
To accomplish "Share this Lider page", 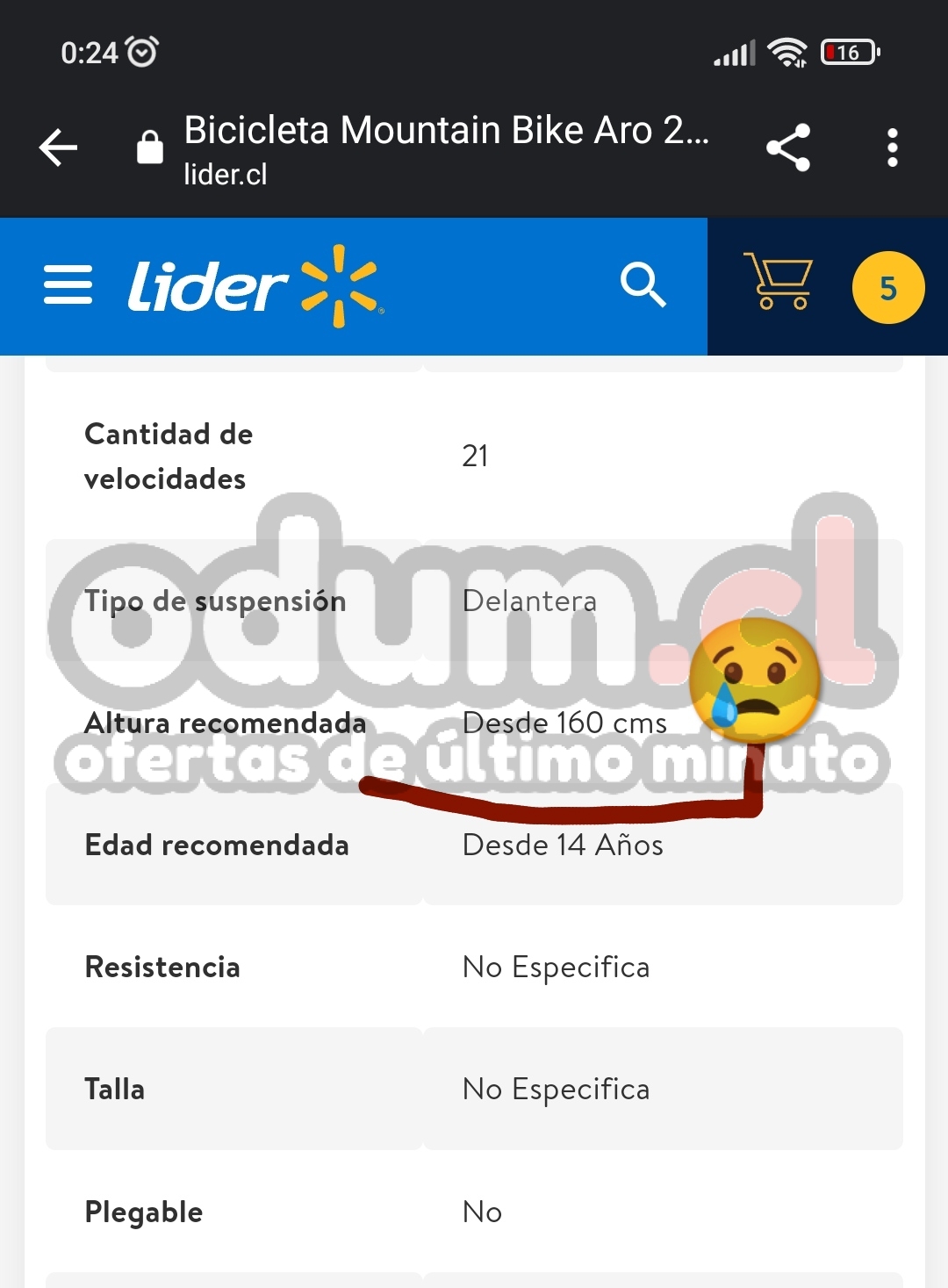I will [x=787, y=148].
